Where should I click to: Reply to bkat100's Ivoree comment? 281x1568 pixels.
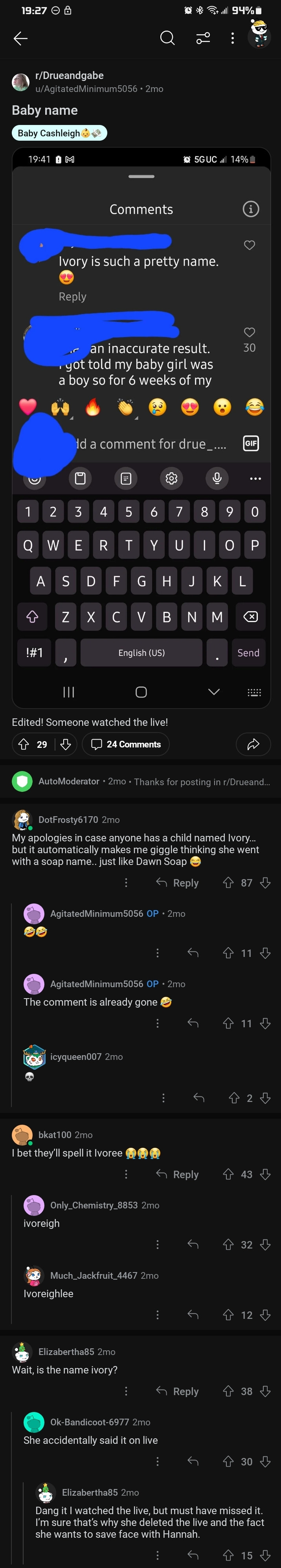click(178, 1174)
